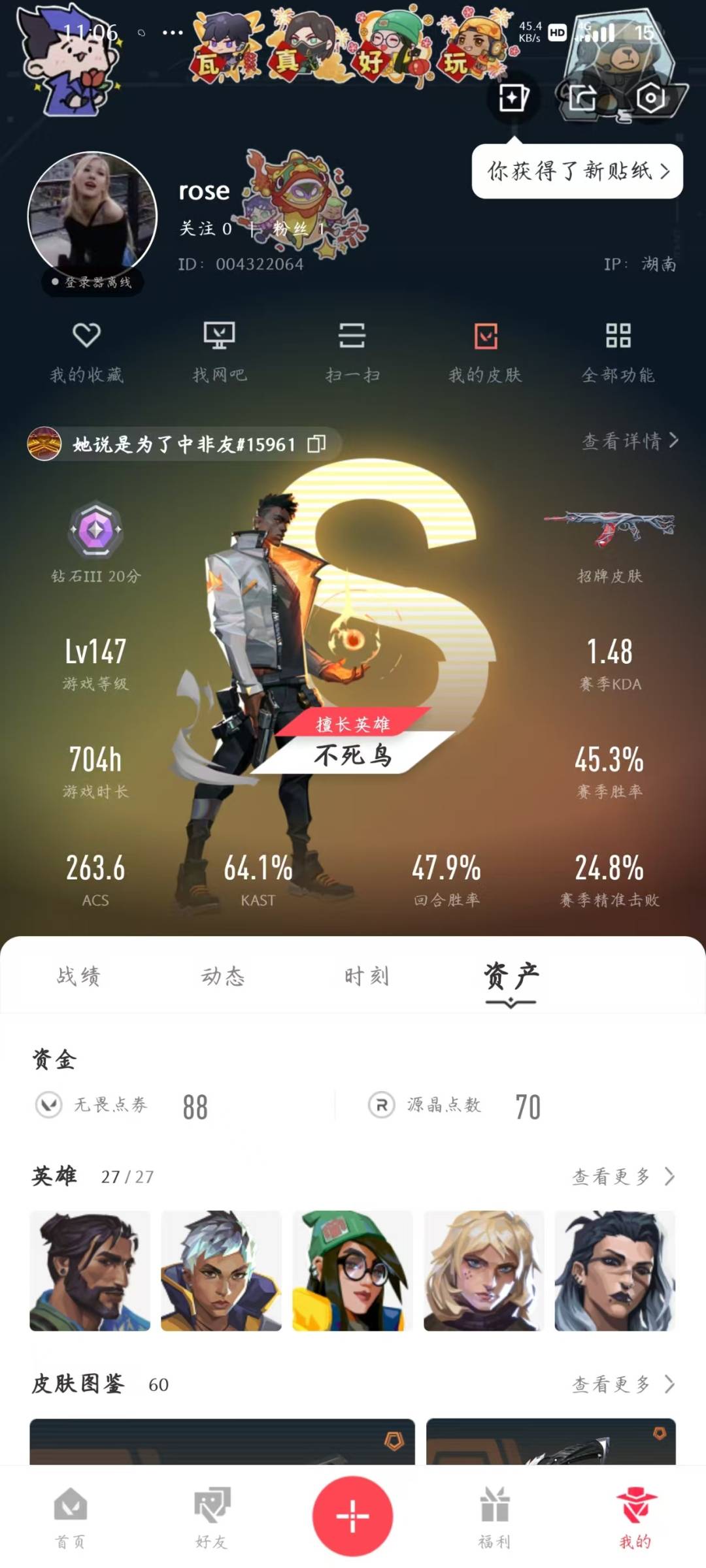Image resolution: width=706 pixels, height=1568 pixels.
Task: Open 全部功能 all functions
Action: (618, 353)
